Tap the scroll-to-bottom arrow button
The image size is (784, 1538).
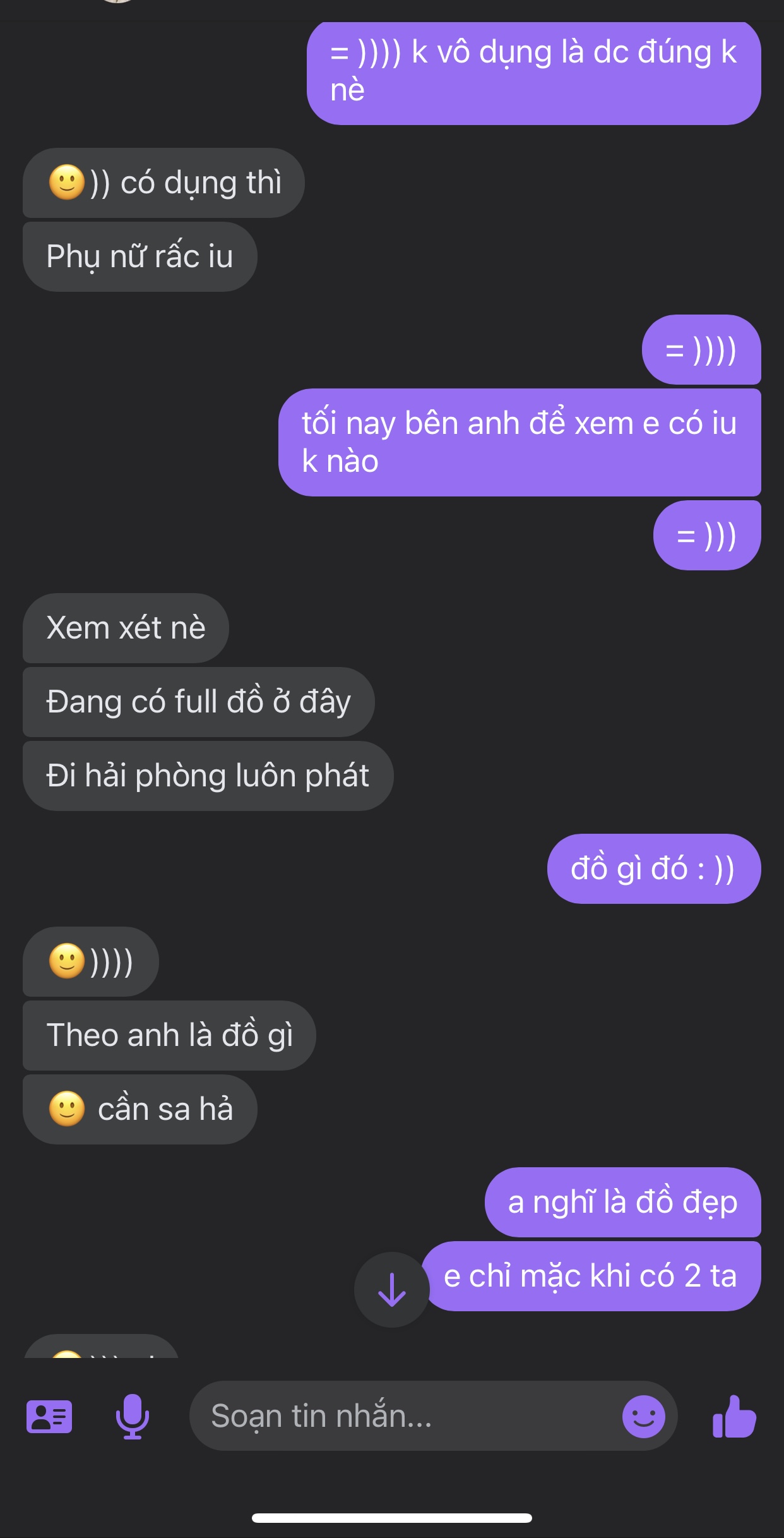391,1290
